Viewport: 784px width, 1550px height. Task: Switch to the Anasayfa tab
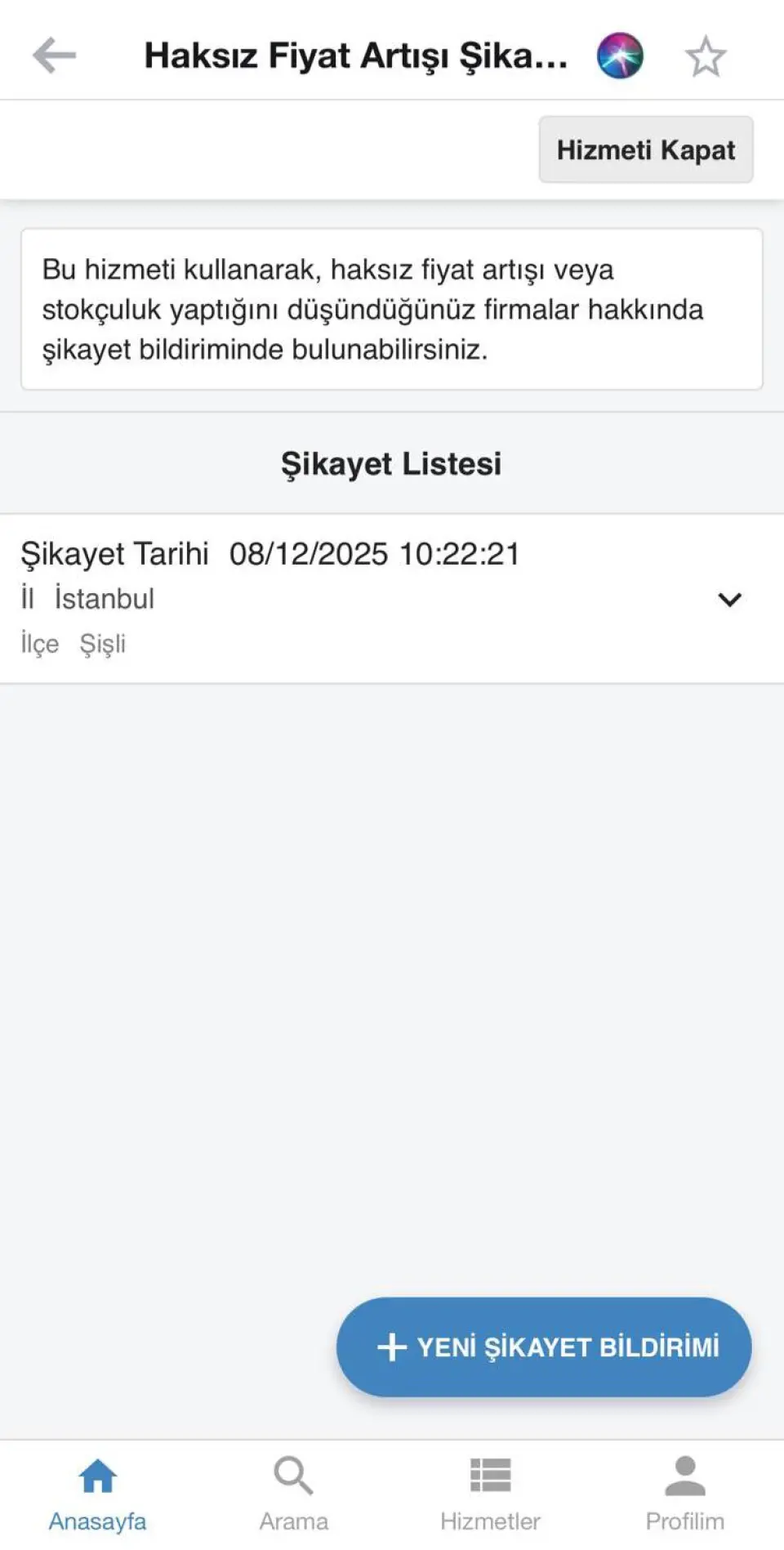(97, 1494)
